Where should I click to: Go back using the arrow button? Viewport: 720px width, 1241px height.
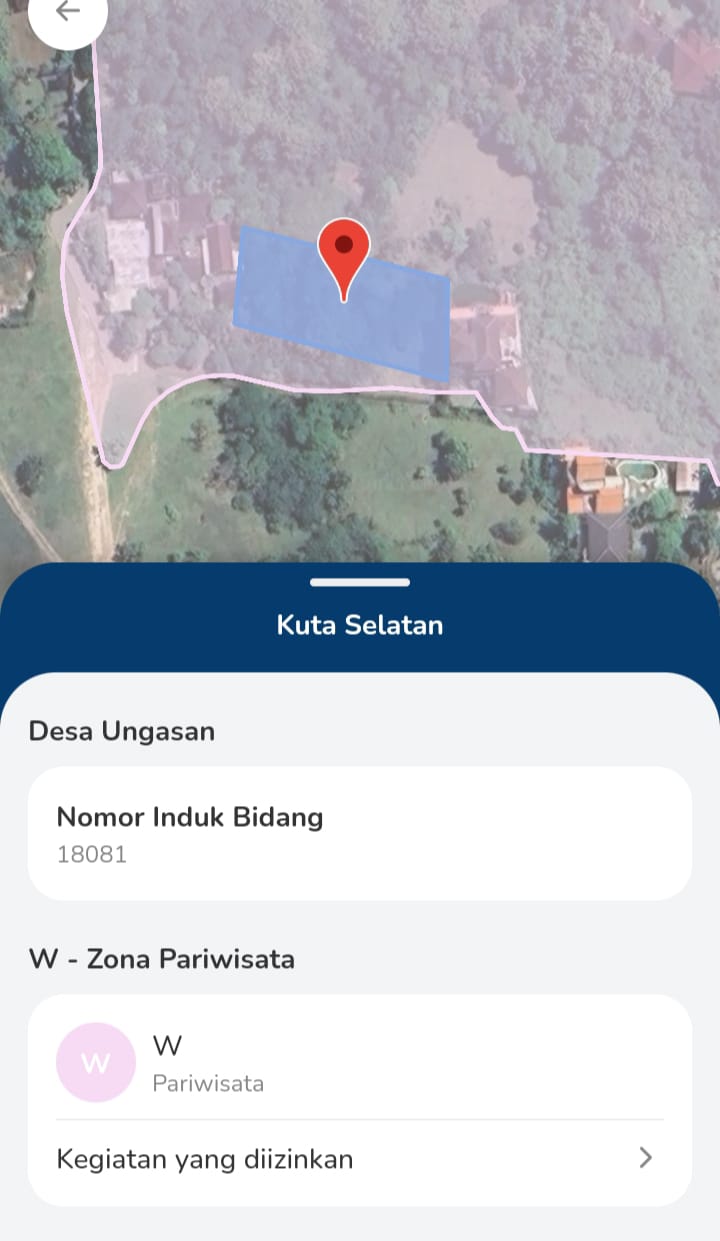67,12
